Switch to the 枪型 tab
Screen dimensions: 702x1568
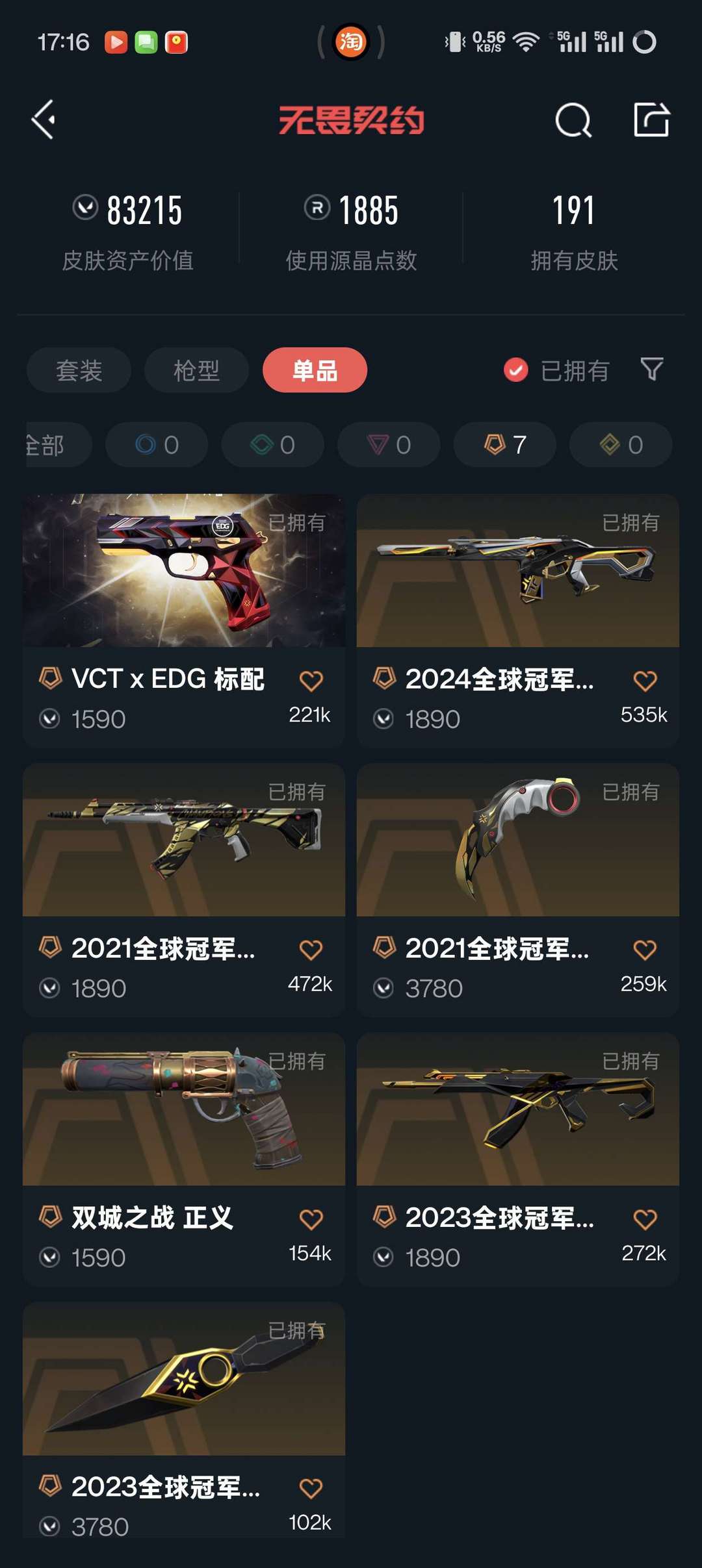pos(196,370)
